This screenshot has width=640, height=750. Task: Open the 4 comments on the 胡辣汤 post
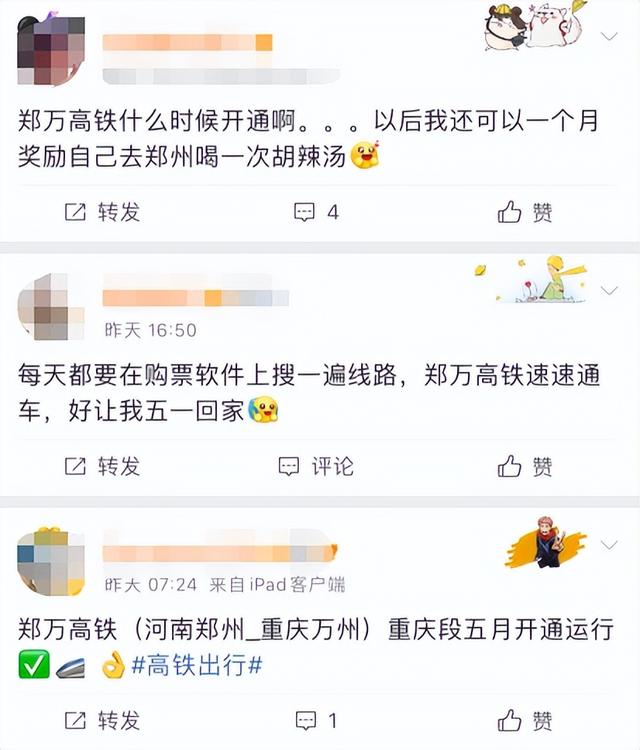pos(316,212)
